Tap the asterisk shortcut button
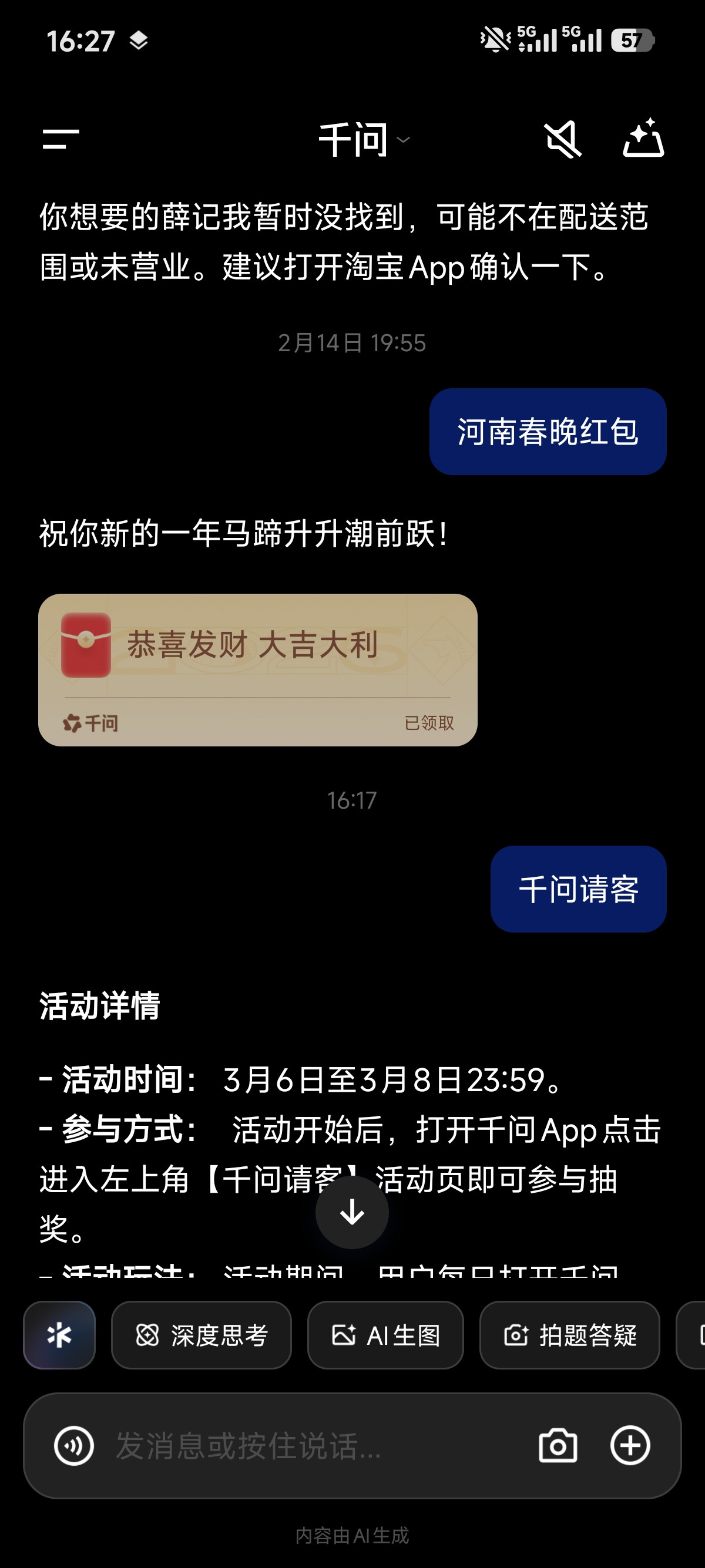 pos(60,1335)
